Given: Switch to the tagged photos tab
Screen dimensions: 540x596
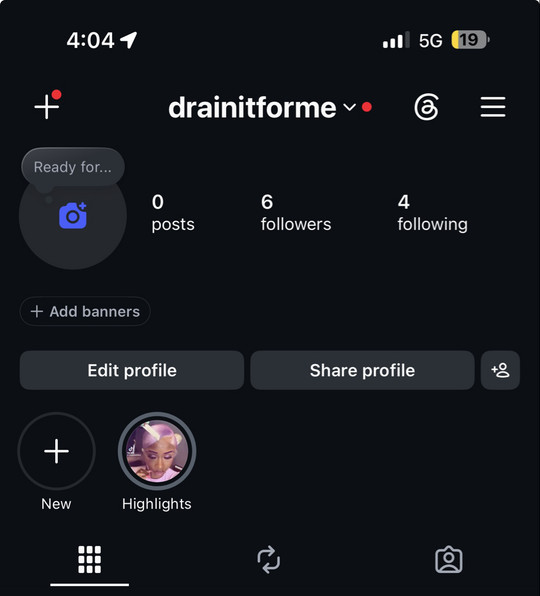Looking at the screenshot, I should pos(449,560).
